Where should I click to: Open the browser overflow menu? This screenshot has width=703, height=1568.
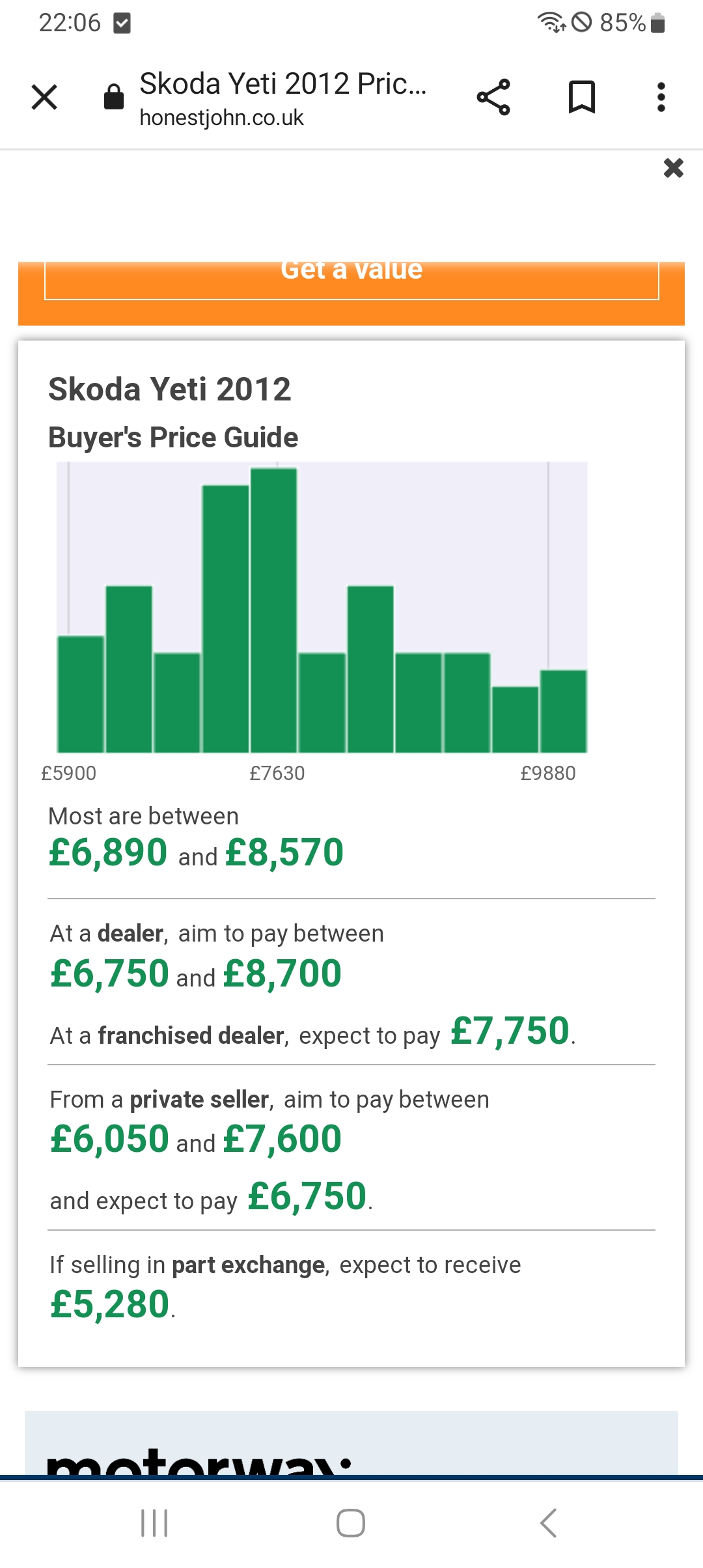point(661,98)
